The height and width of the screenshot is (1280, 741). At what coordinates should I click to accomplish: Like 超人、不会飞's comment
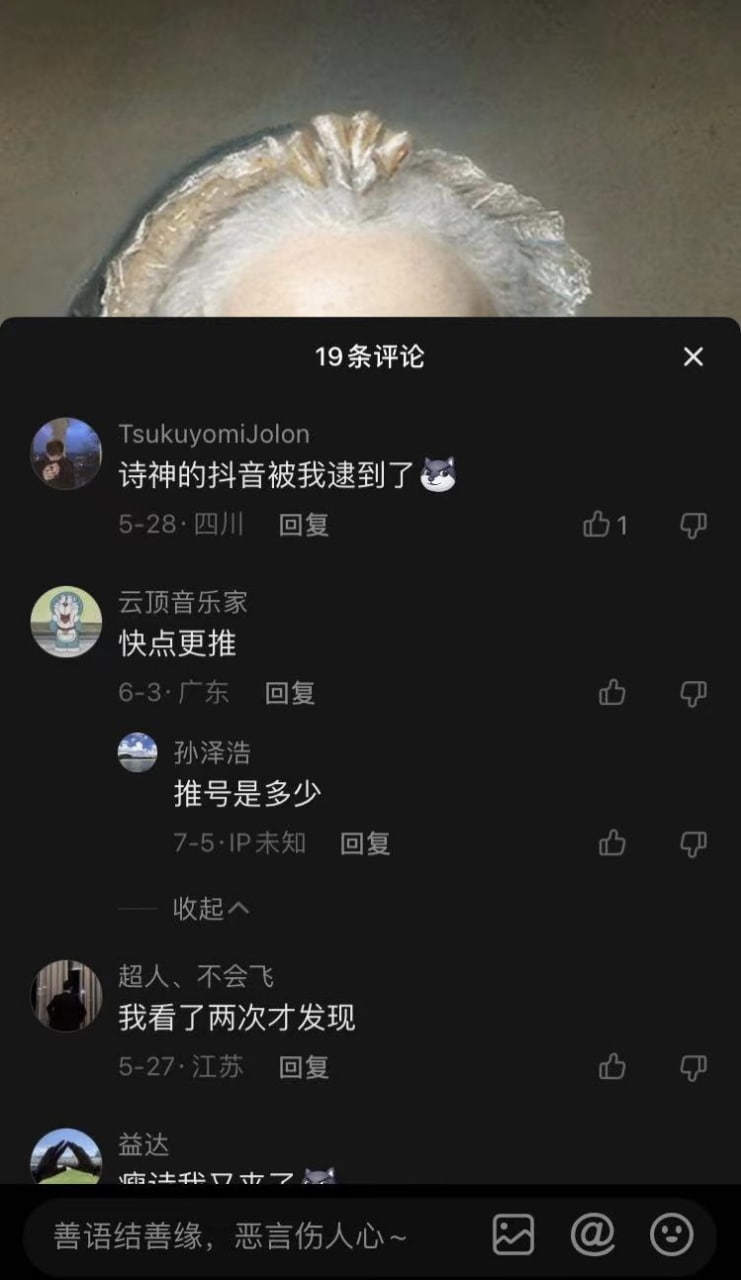tap(612, 1067)
